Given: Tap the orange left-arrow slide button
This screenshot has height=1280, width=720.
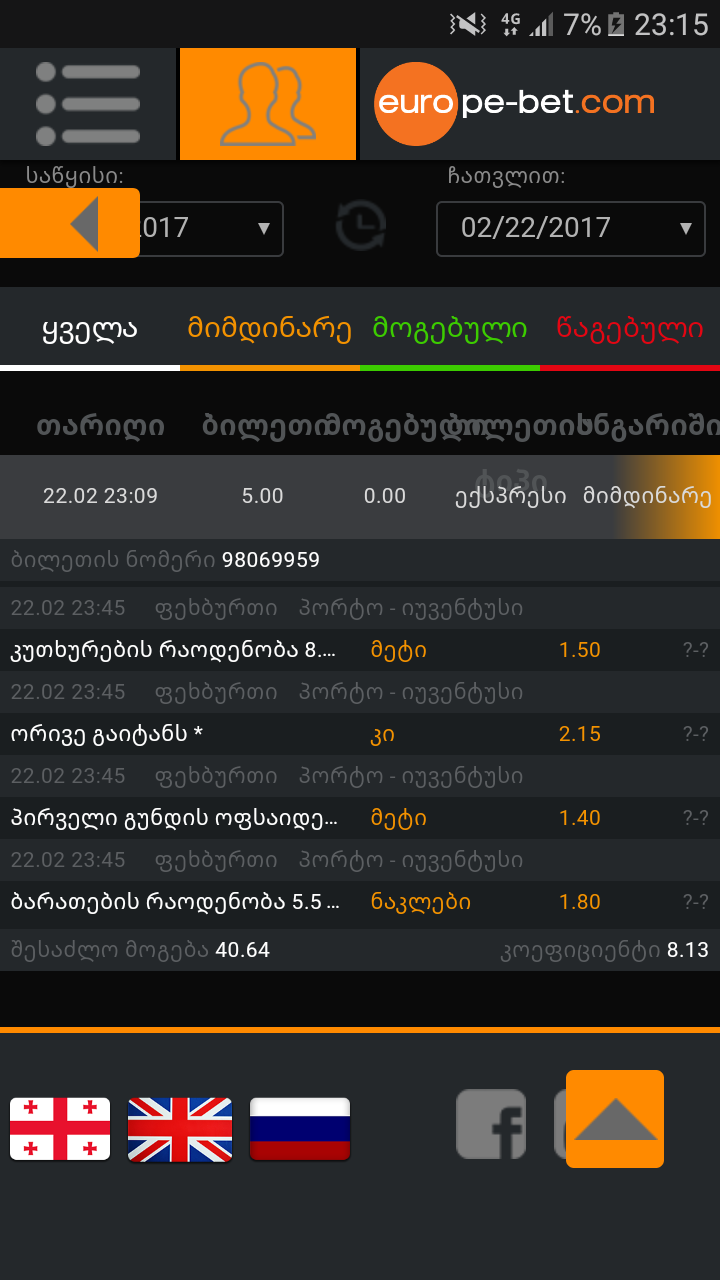Looking at the screenshot, I should pyautogui.click(x=70, y=223).
